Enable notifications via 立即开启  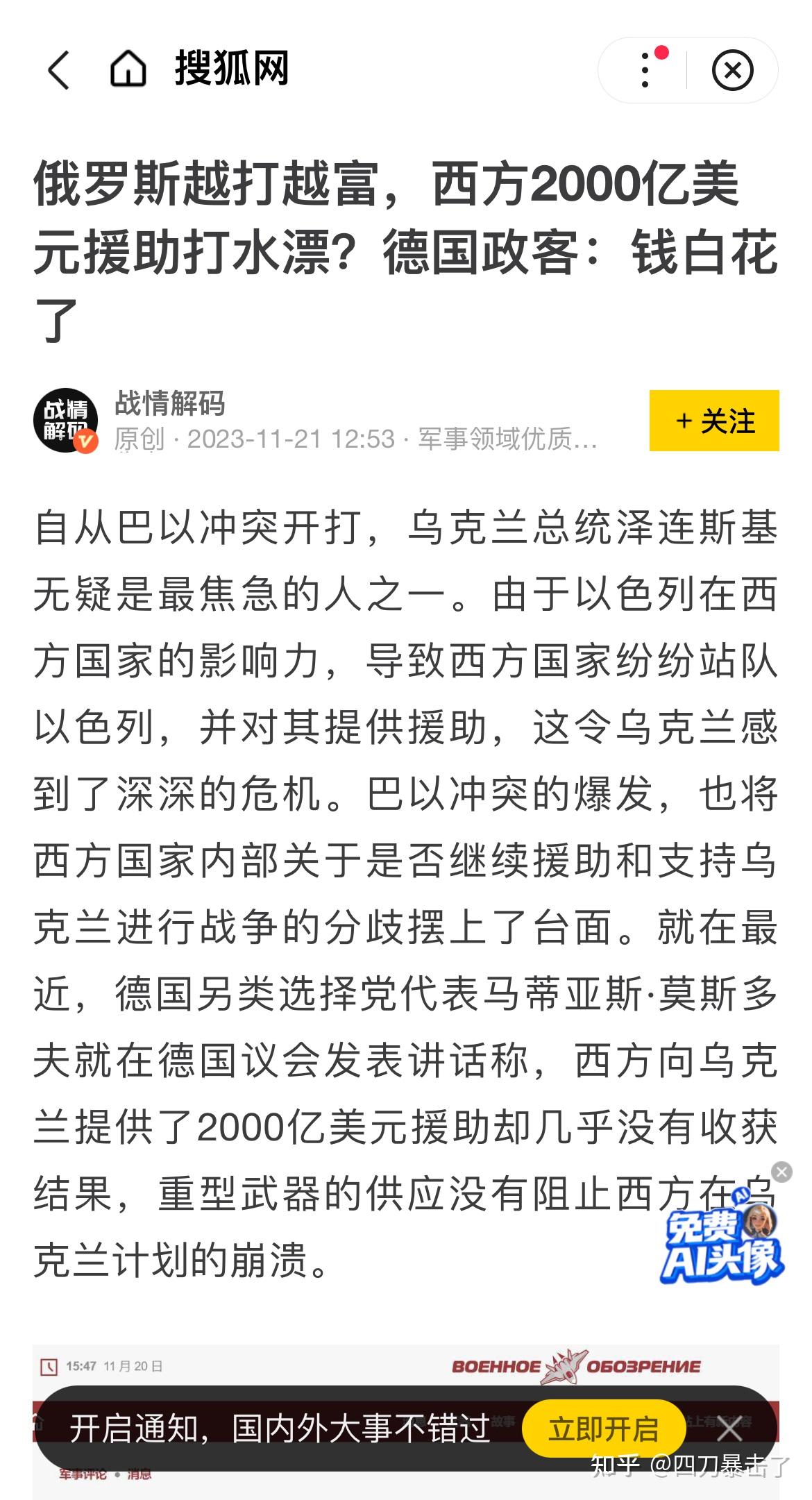pyautogui.click(x=603, y=1429)
